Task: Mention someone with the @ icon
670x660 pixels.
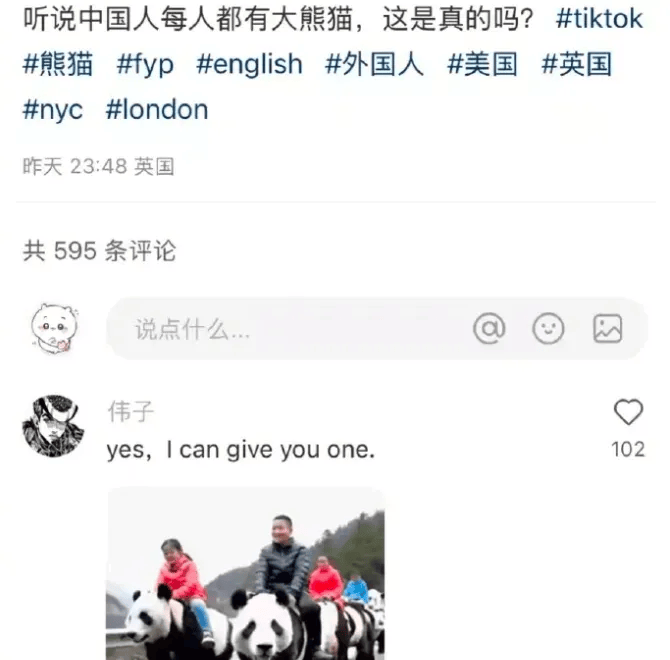Action: [x=489, y=328]
